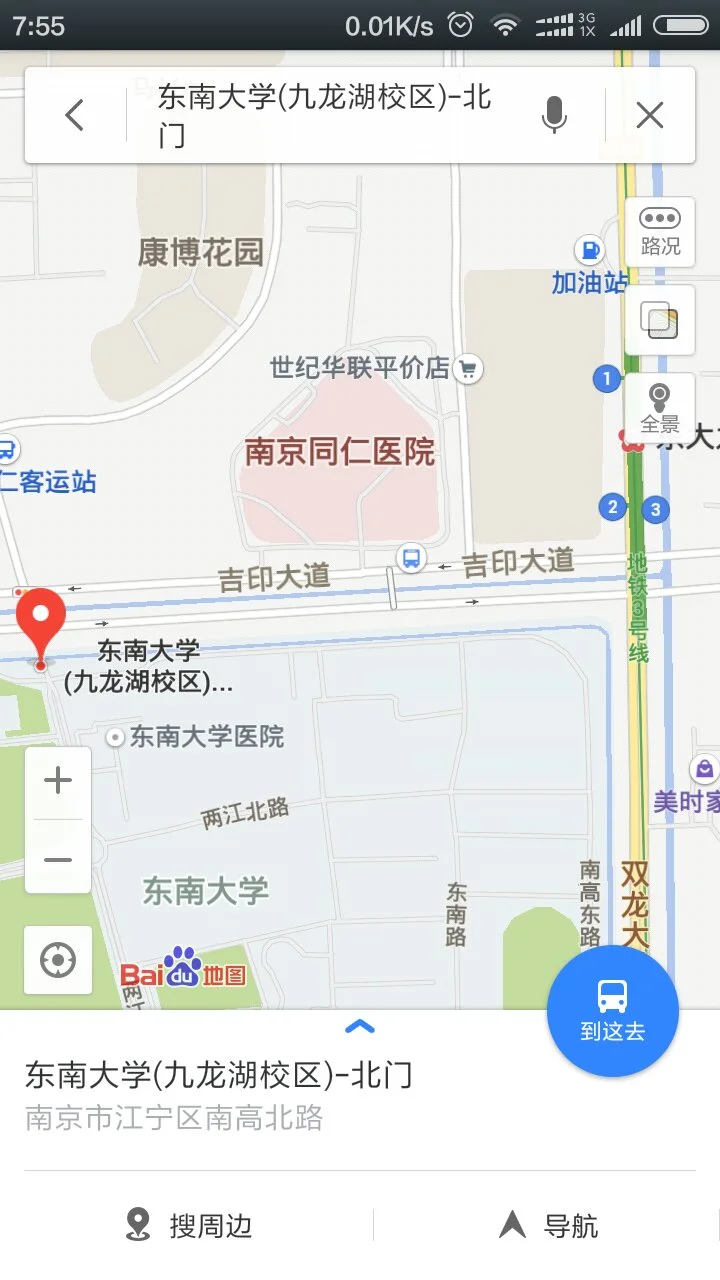The width and height of the screenshot is (720, 1280).
Task: Toggle the 路况 traffic overlay
Action: [660, 234]
